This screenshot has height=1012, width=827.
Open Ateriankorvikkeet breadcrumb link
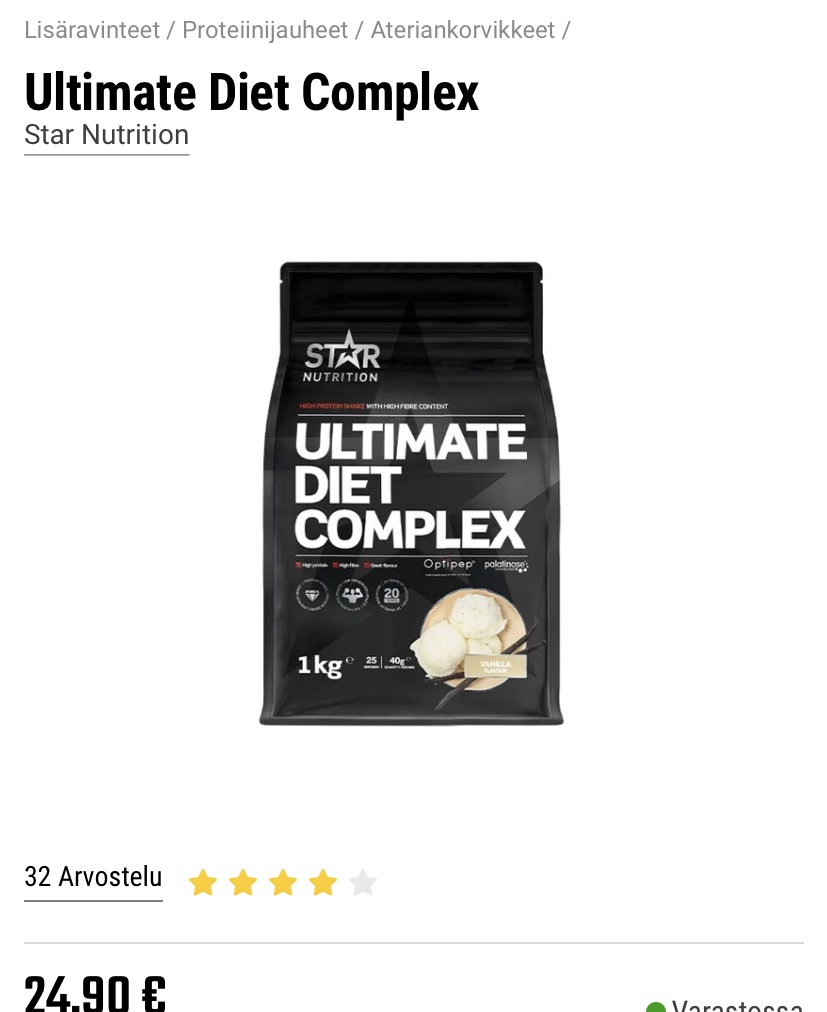(x=462, y=30)
